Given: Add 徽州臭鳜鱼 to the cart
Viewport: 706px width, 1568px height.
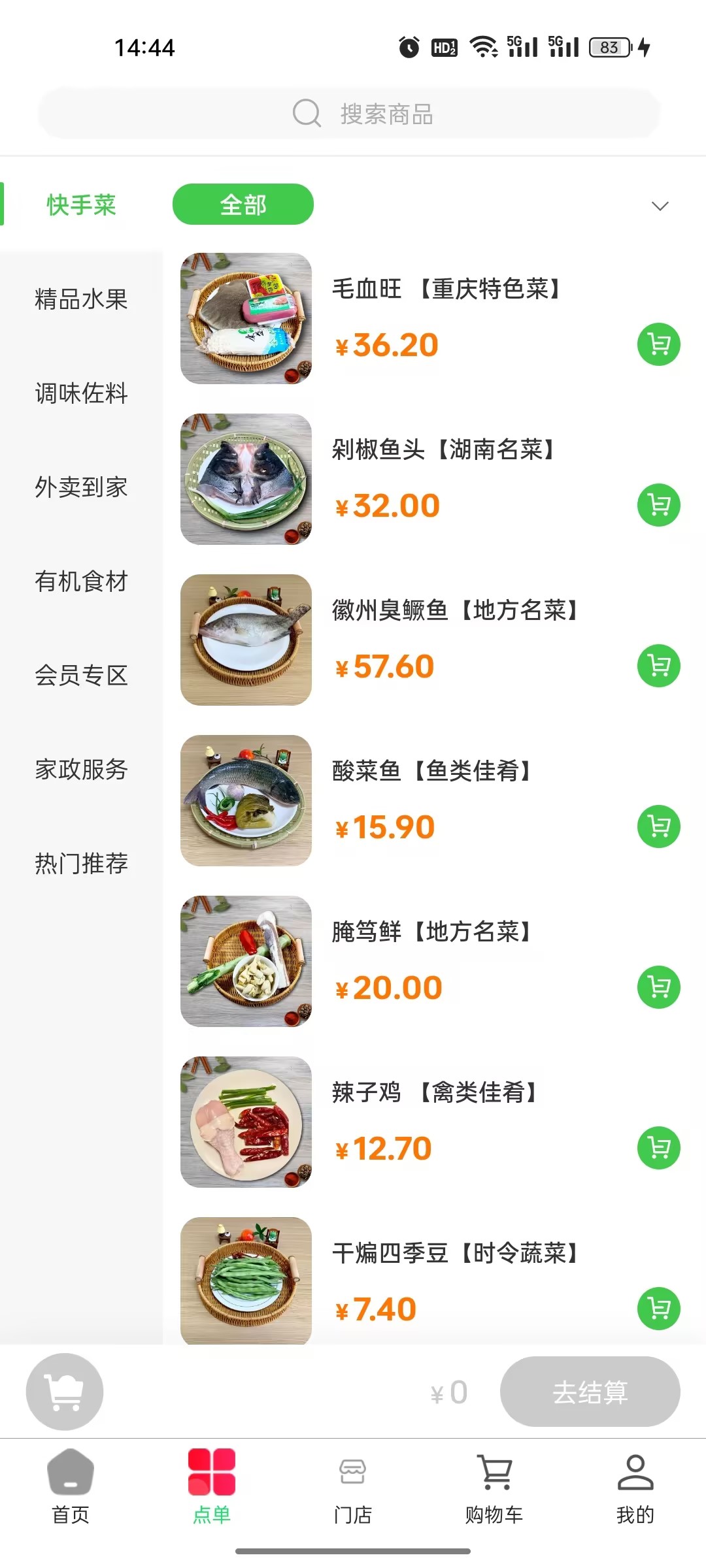Looking at the screenshot, I should click(x=658, y=666).
